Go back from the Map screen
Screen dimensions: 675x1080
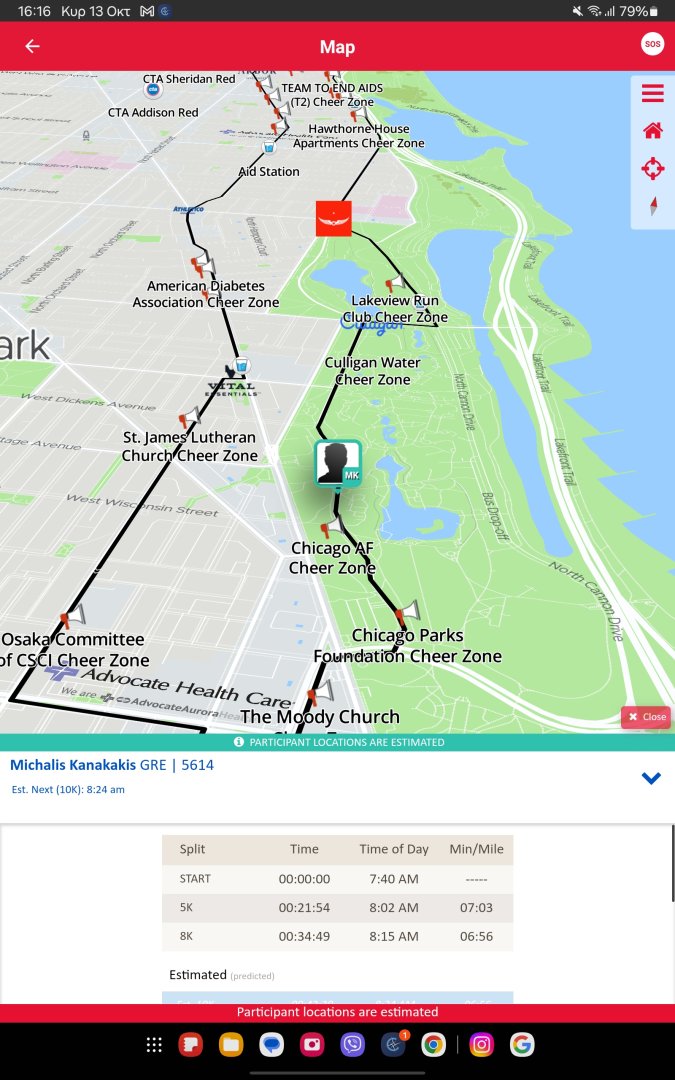(x=33, y=46)
